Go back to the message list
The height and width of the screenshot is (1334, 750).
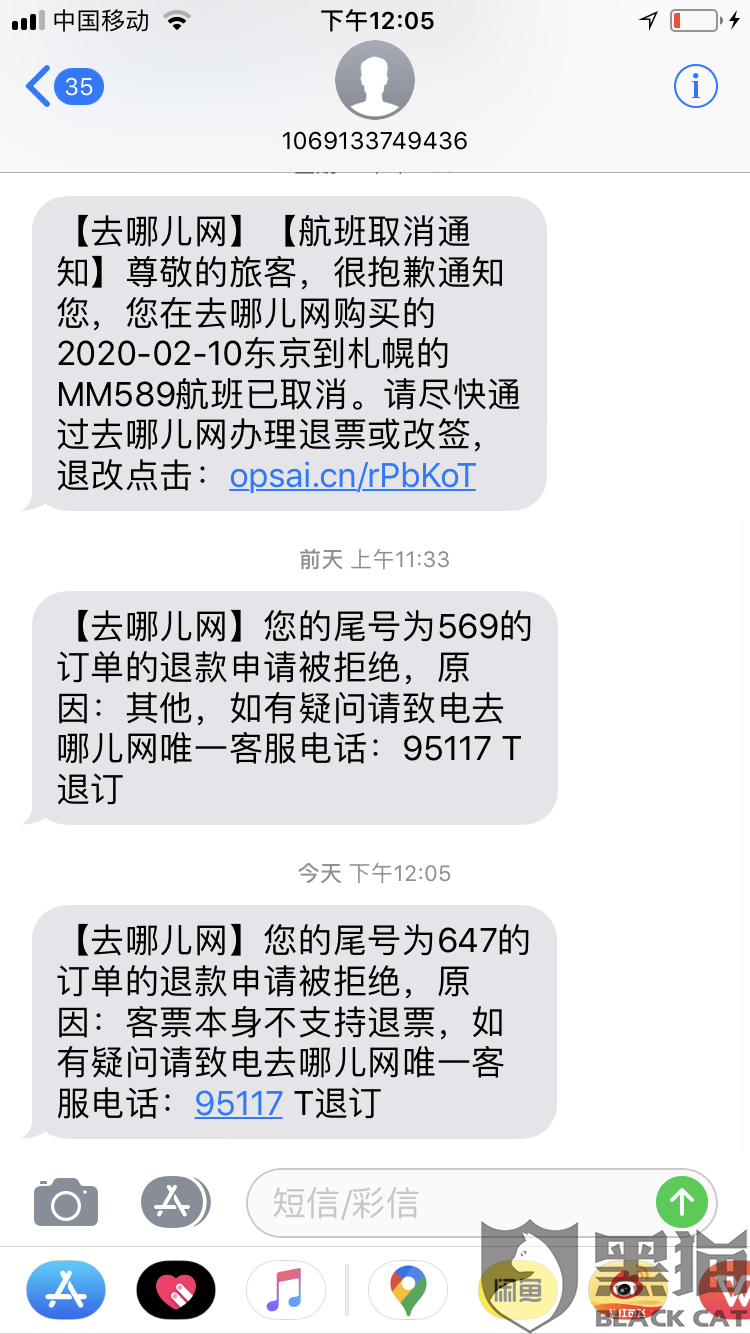(x=64, y=87)
